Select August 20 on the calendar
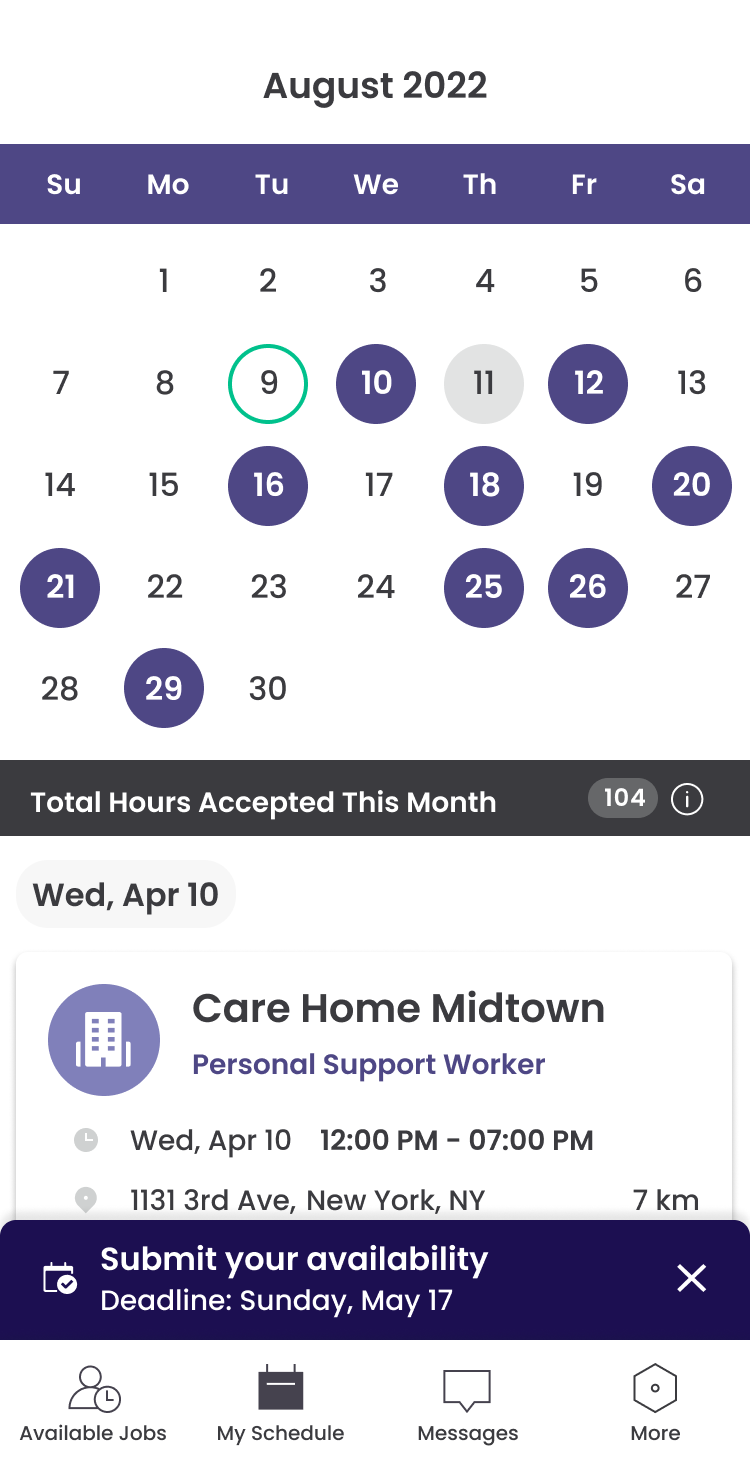Viewport: 750px width, 1460px height. tap(691, 486)
